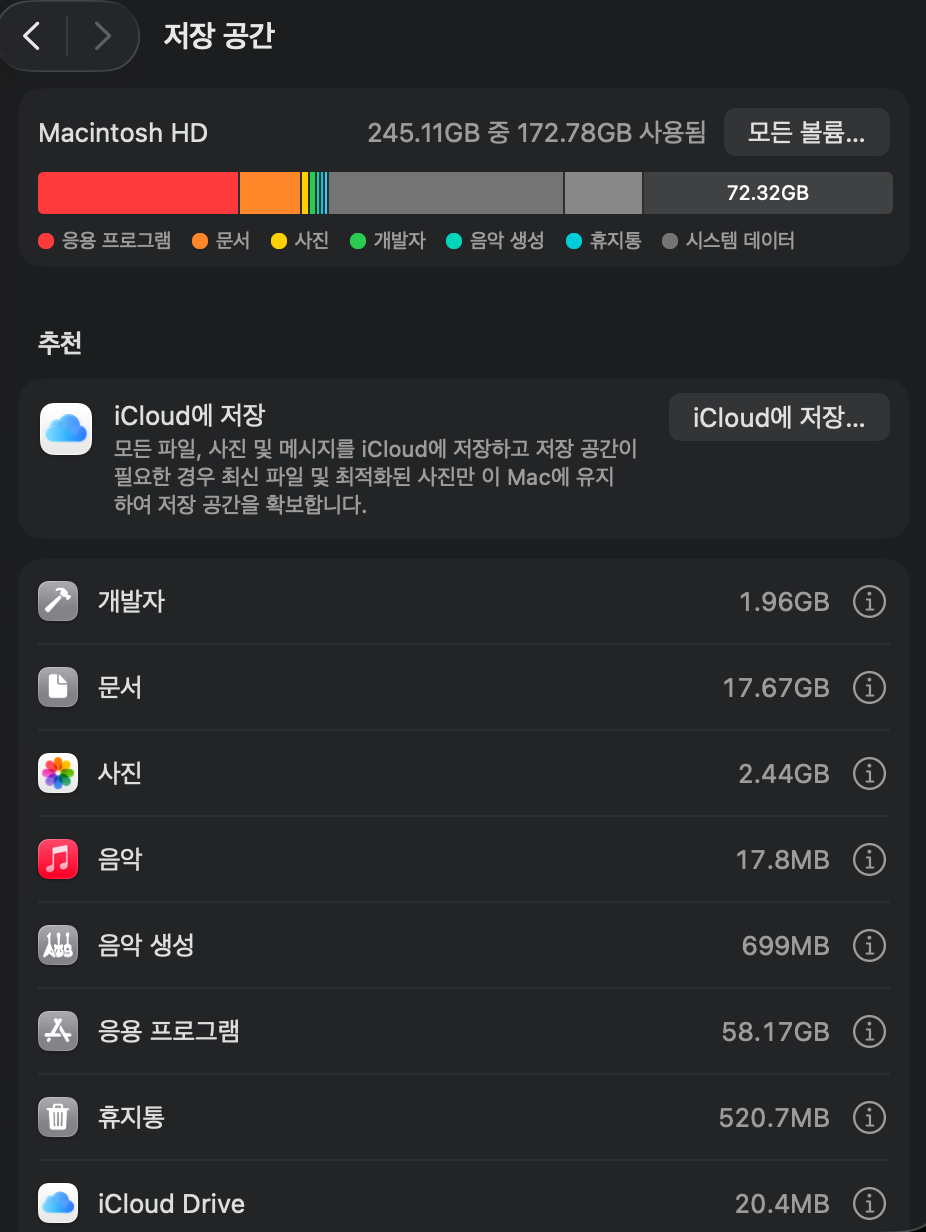Image resolution: width=926 pixels, height=1232 pixels.
Task: Click the 개발자 hammer icon
Action: [x=57, y=601]
